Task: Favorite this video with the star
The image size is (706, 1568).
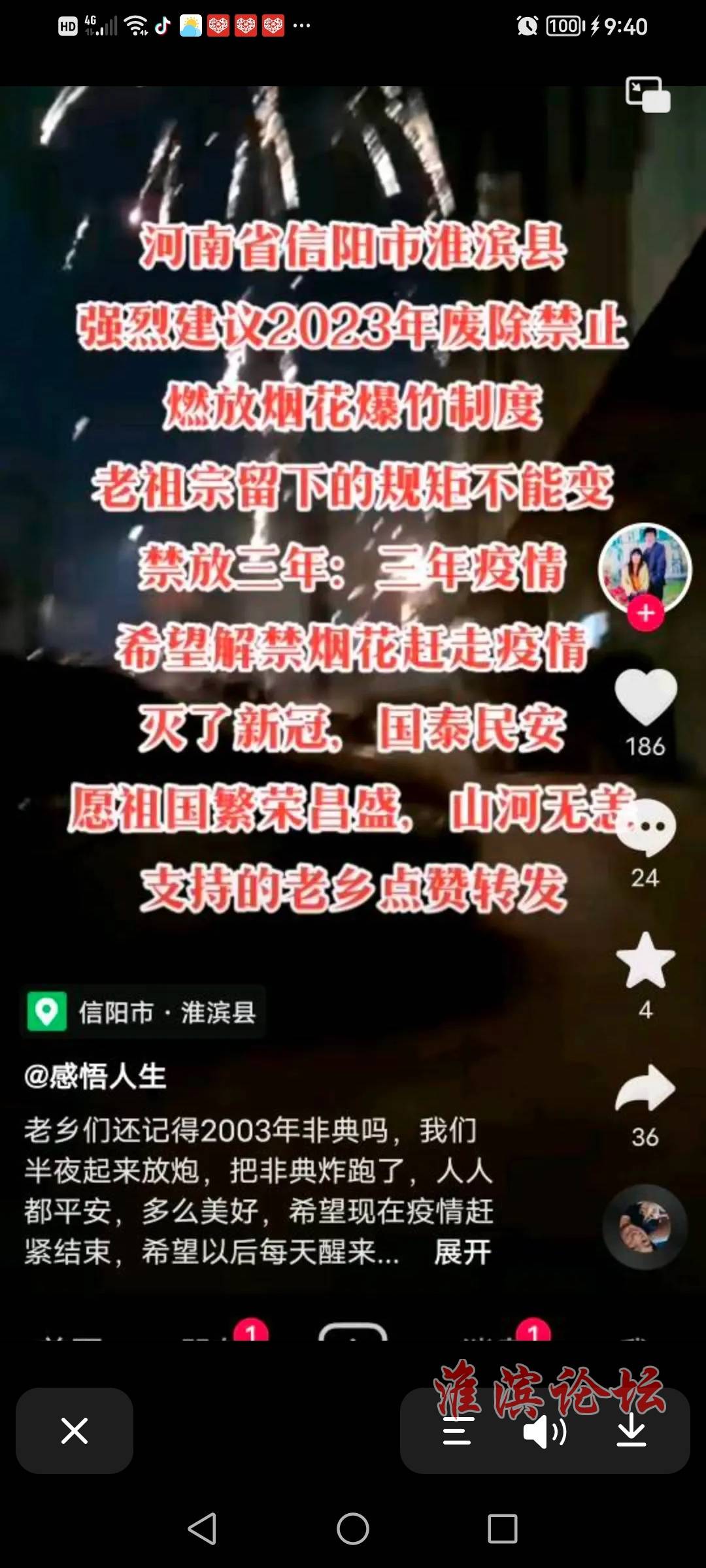Action: click(645, 960)
